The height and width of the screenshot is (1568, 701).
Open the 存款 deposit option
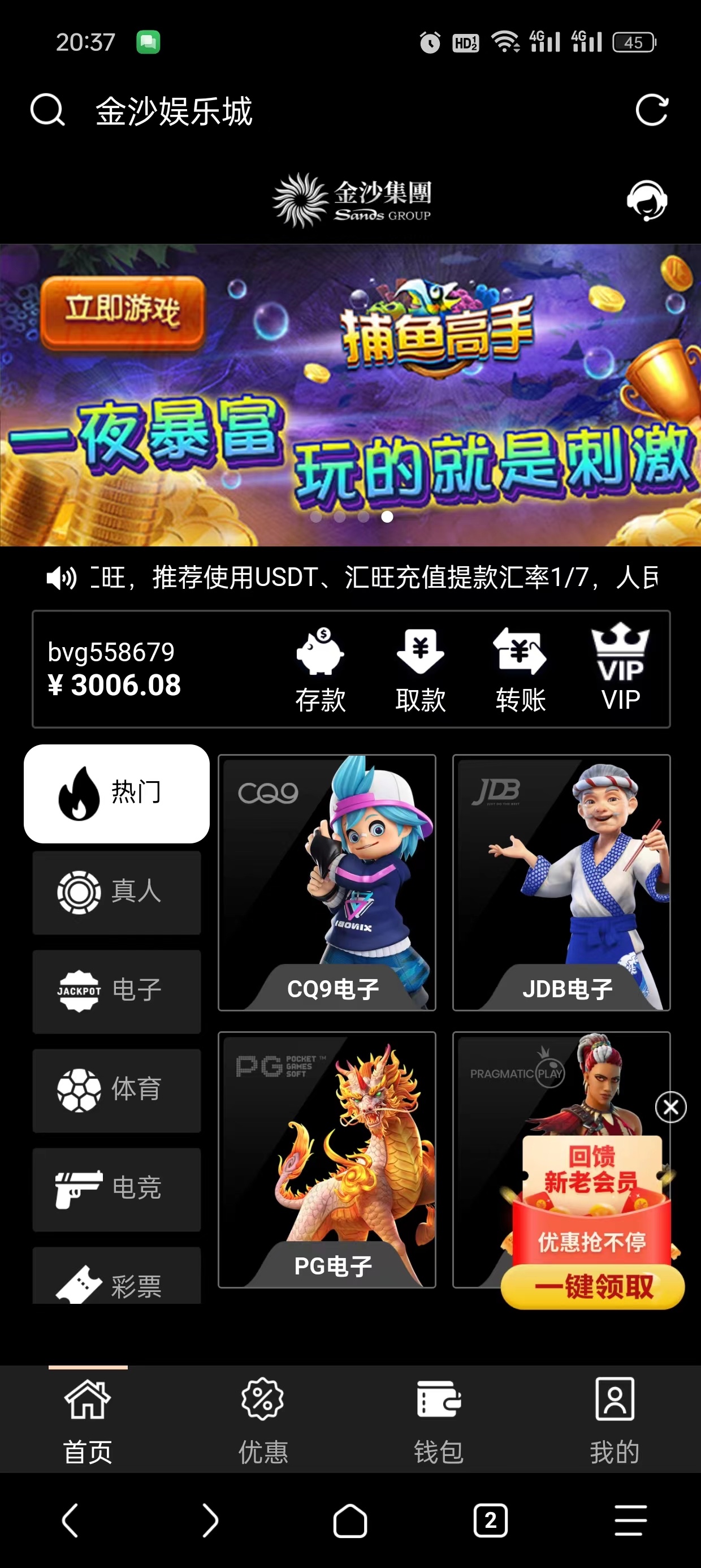pos(320,670)
